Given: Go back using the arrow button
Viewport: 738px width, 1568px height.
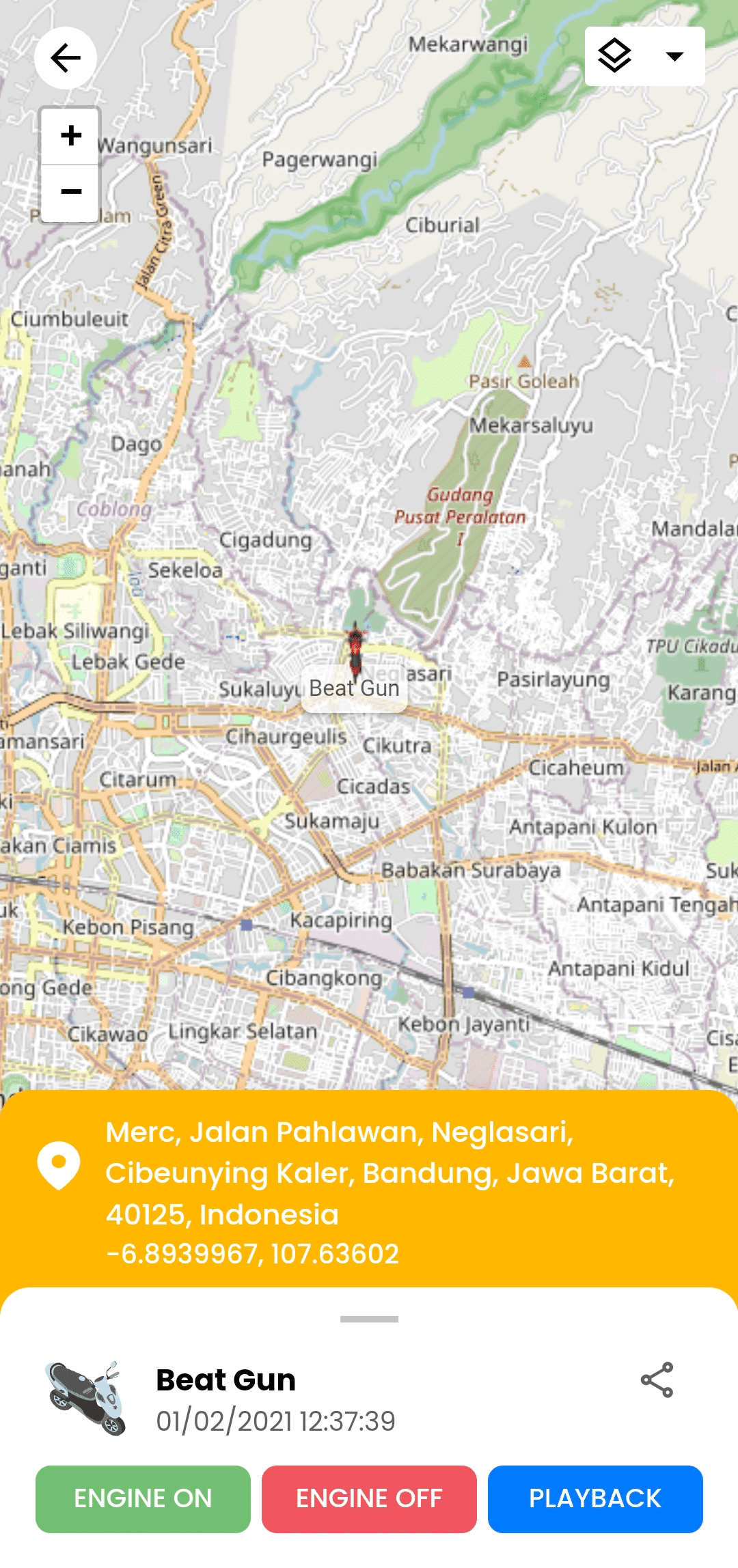Looking at the screenshot, I should [66, 58].
